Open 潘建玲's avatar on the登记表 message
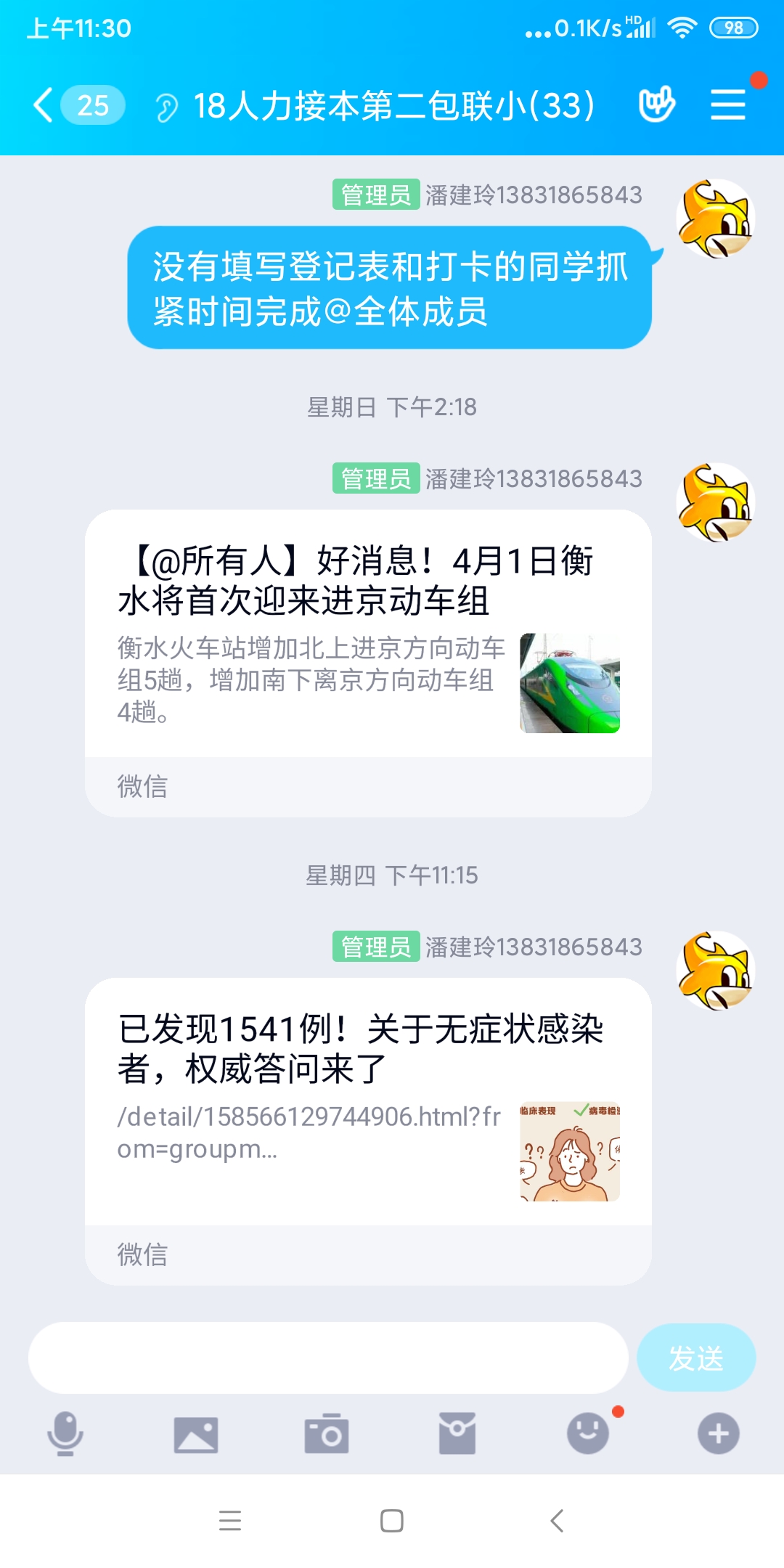 pos(715,219)
